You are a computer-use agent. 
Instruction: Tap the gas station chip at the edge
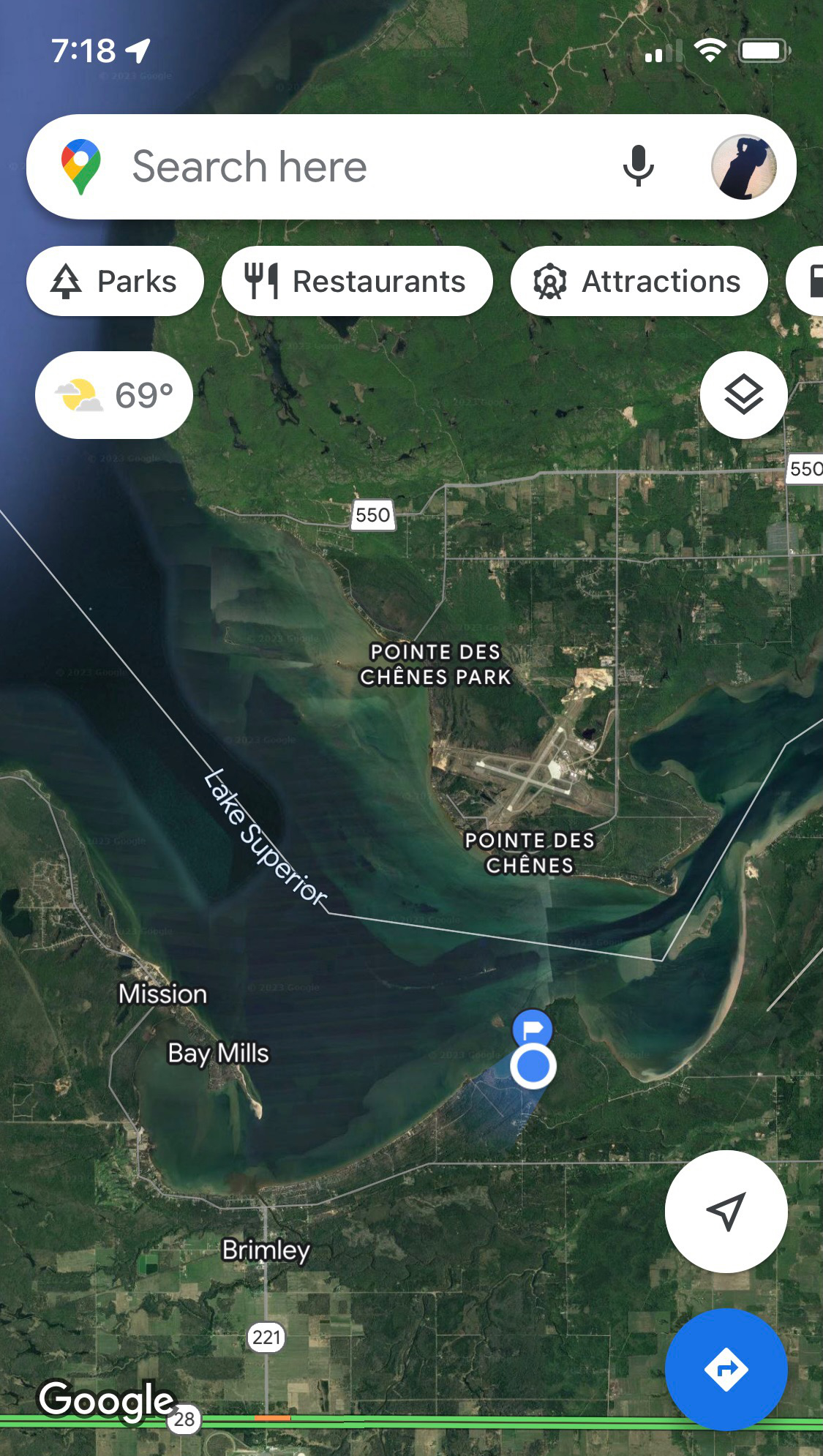coord(806,282)
